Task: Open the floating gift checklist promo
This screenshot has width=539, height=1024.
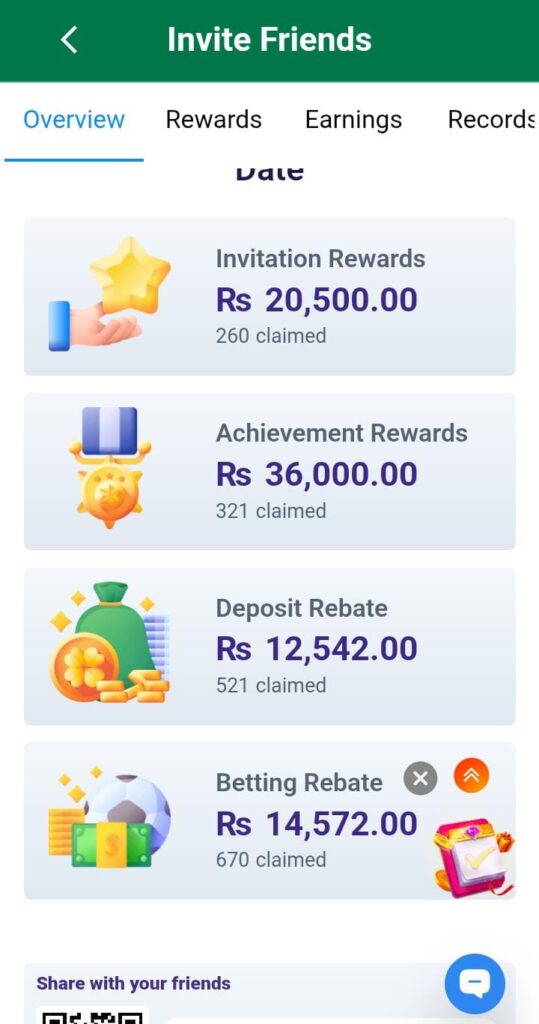Action: (x=474, y=857)
